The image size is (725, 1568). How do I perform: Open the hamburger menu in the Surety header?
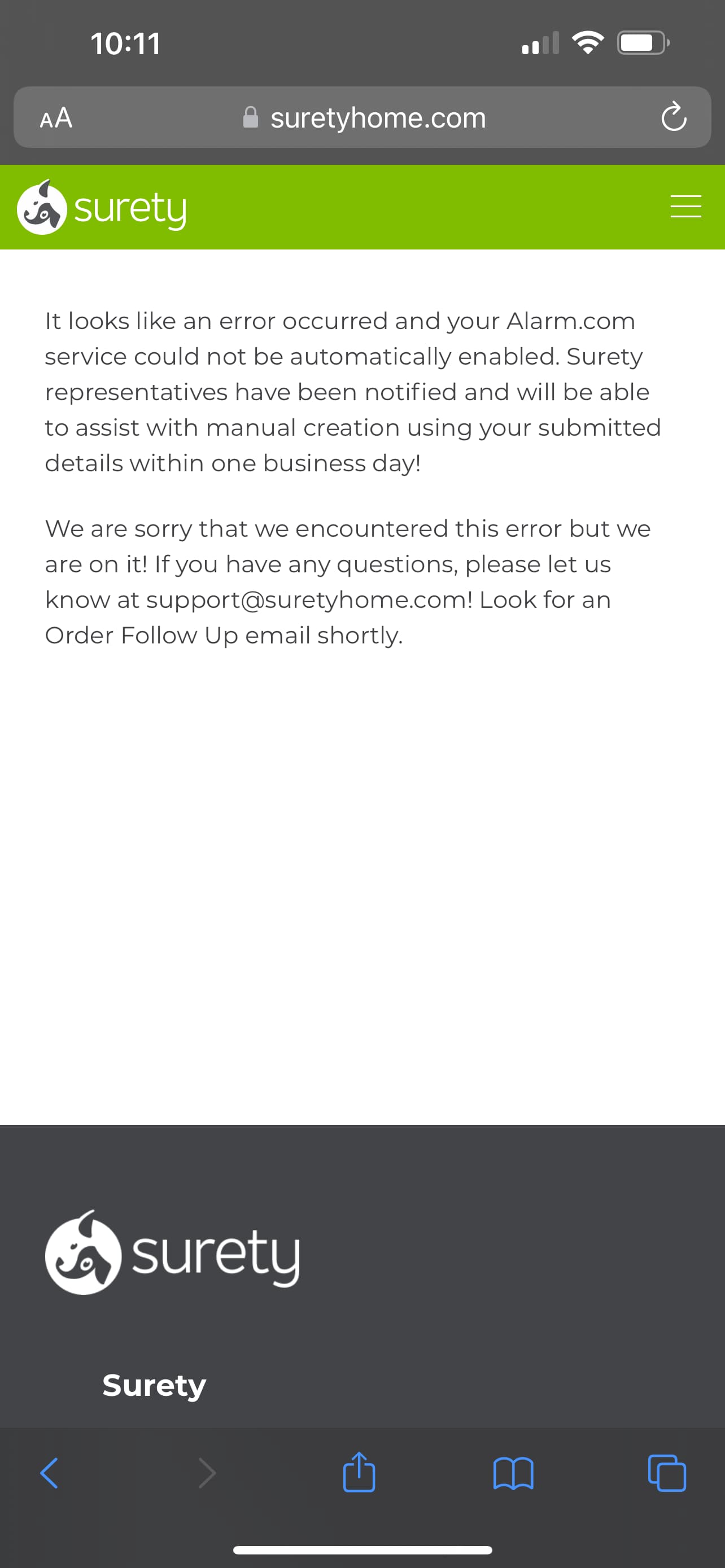685,207
